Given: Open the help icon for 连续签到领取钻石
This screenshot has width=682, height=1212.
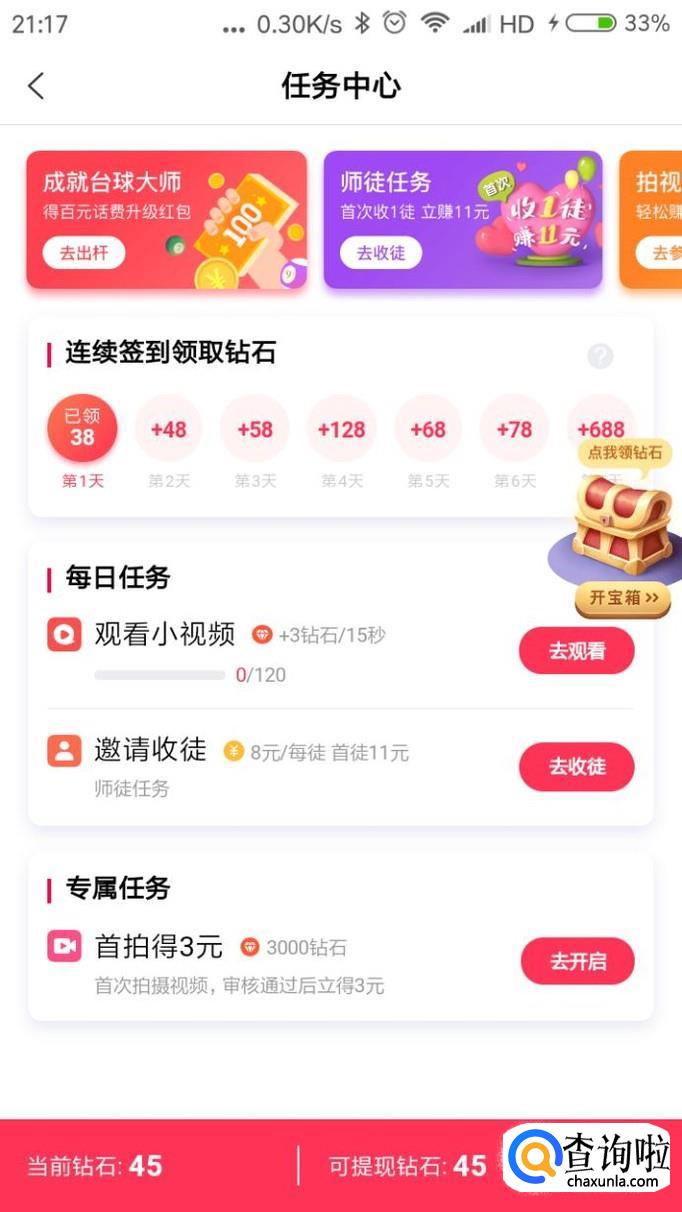Looking at the screenshot, I should click(x=600, y=356).
